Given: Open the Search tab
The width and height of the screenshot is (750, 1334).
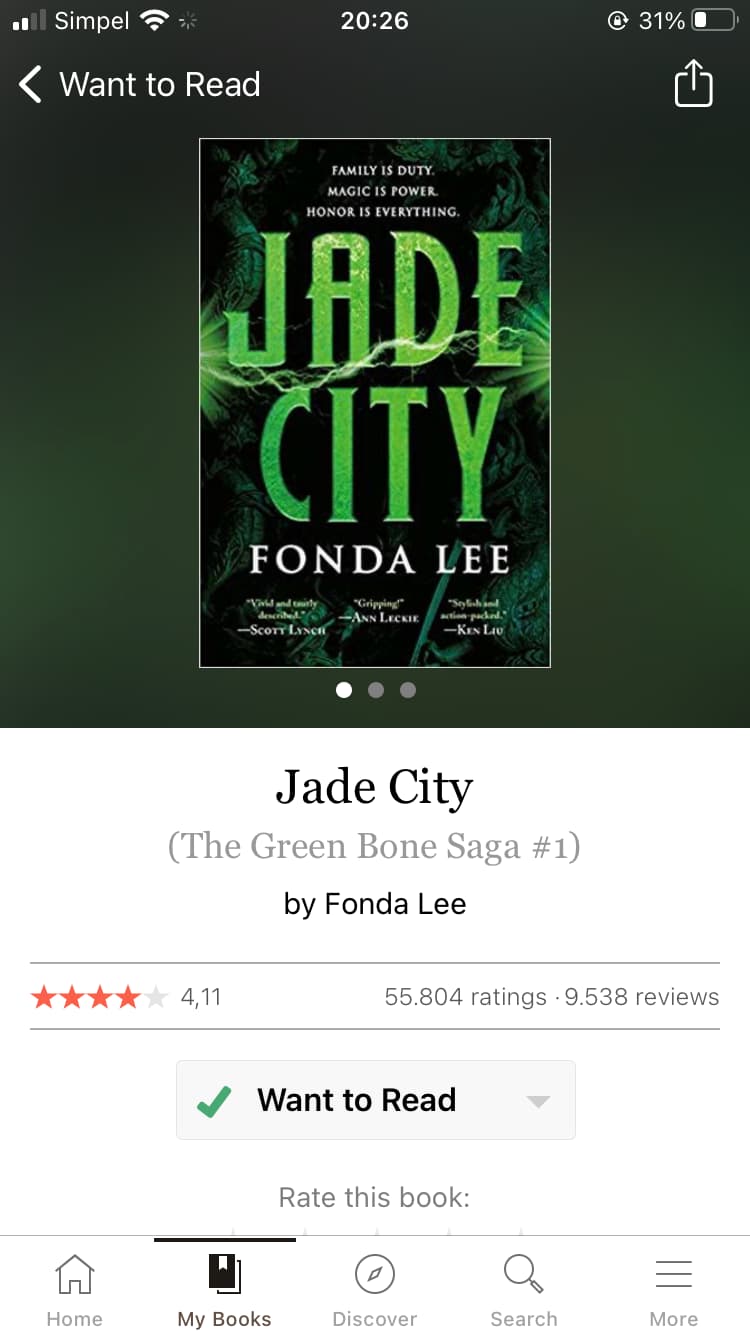Looking at the screenshot, I should tap(524, 1289).
